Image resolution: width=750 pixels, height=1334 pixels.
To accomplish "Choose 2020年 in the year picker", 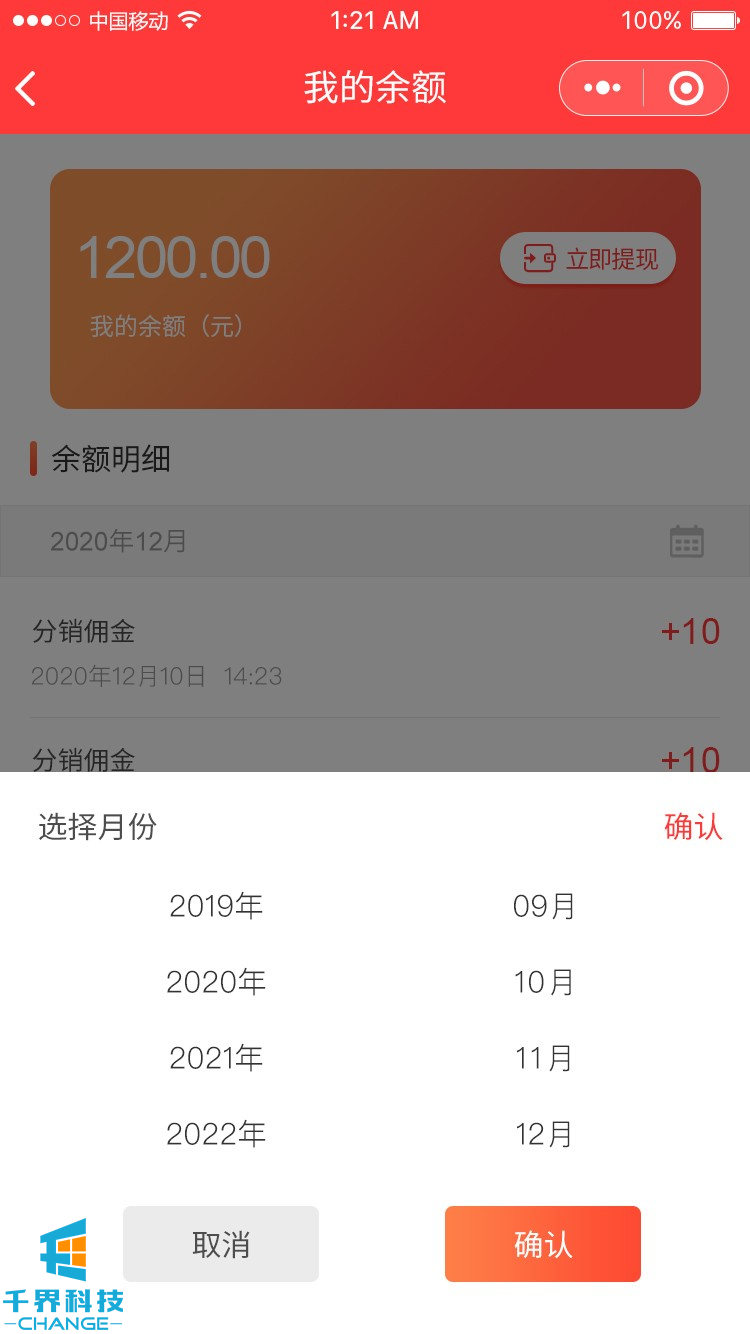I will (x=216, y=982).
